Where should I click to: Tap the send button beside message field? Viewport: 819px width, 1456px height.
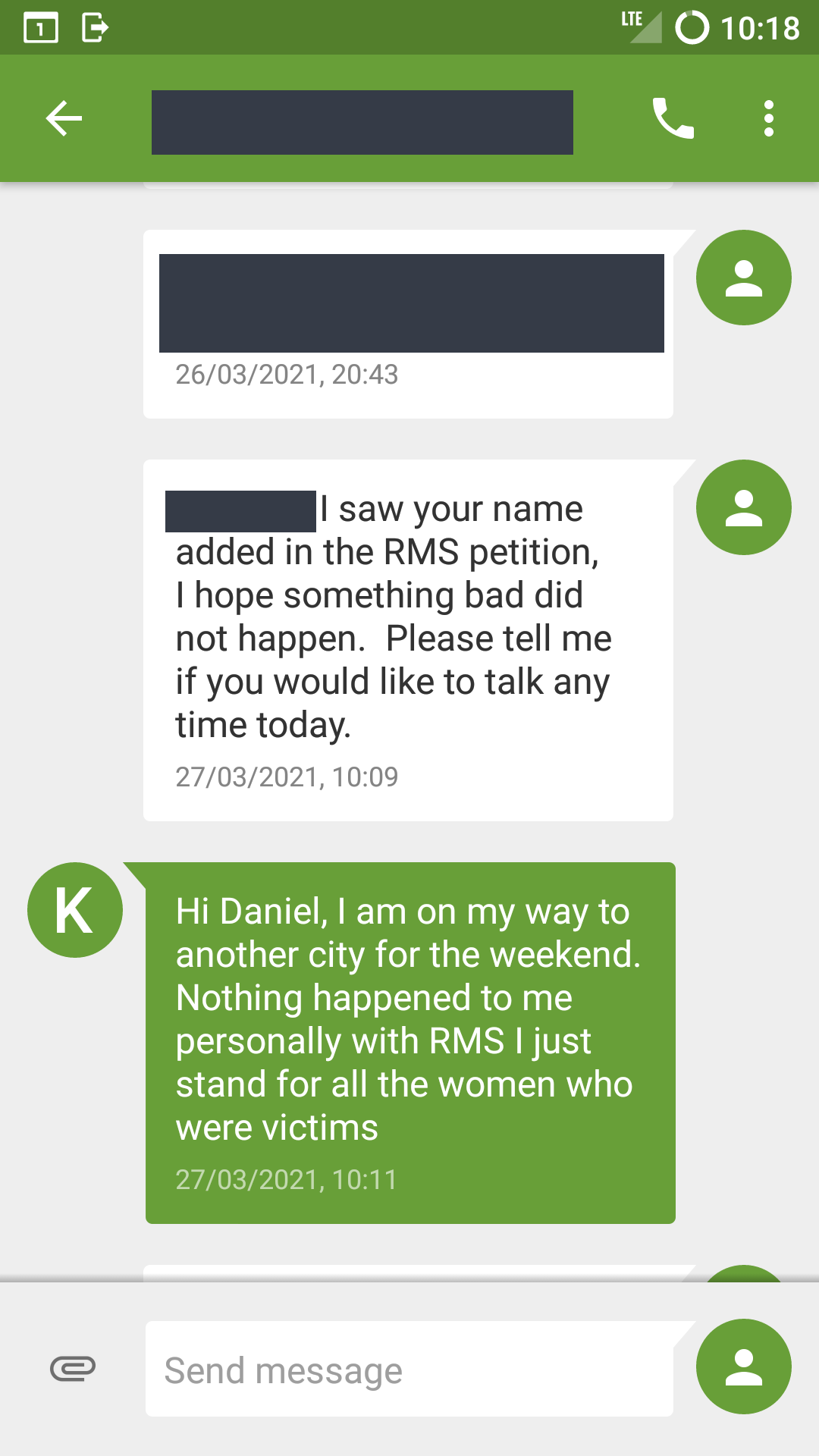(744, 1367)
